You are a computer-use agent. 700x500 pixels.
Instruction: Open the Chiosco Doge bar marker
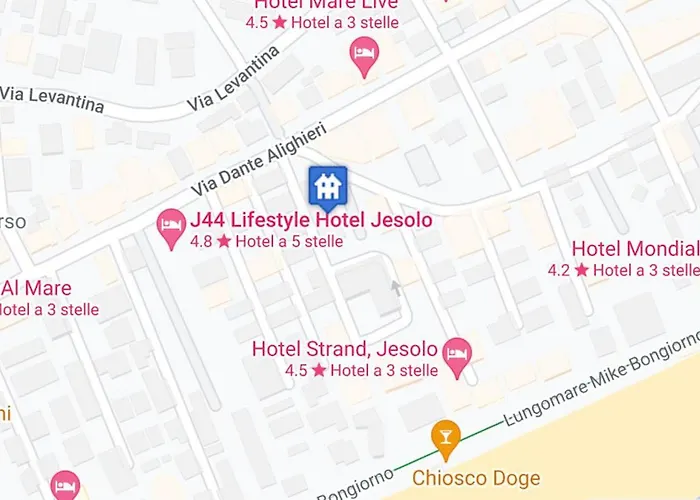pos(446,436)
